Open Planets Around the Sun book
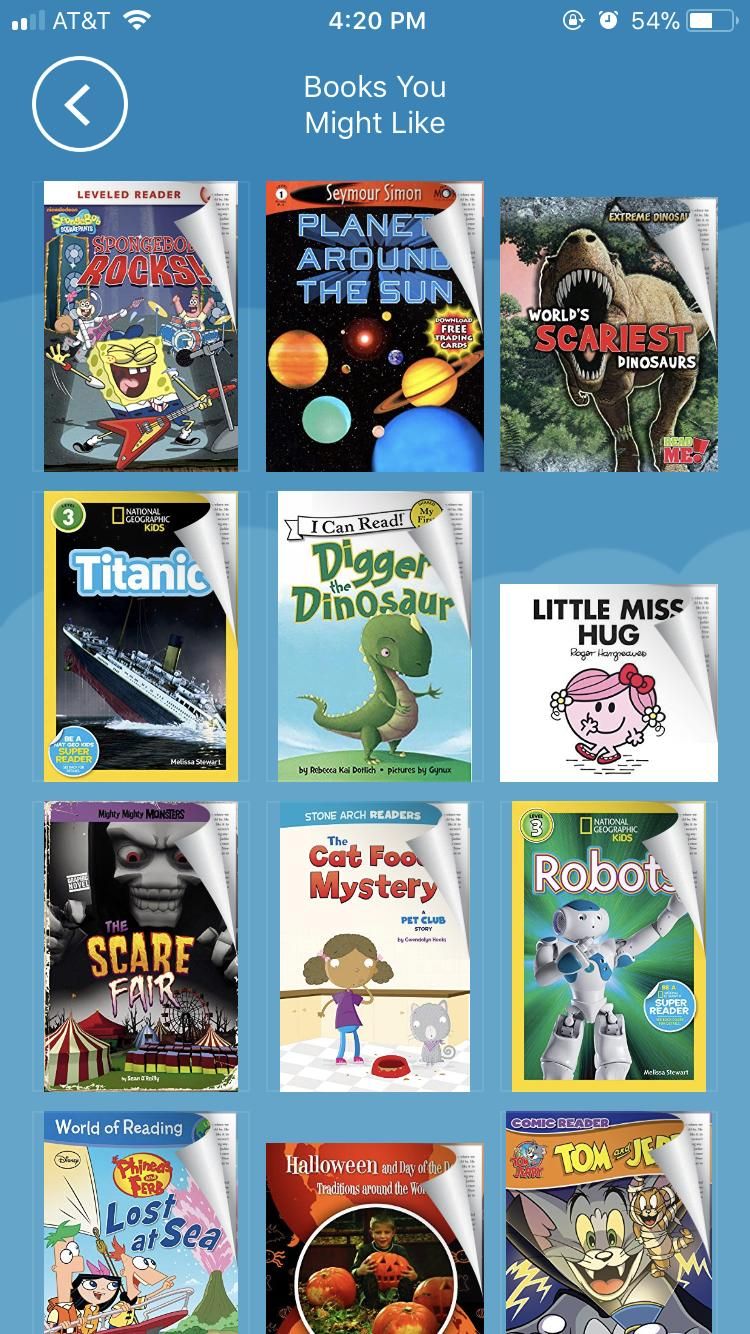 374,326
